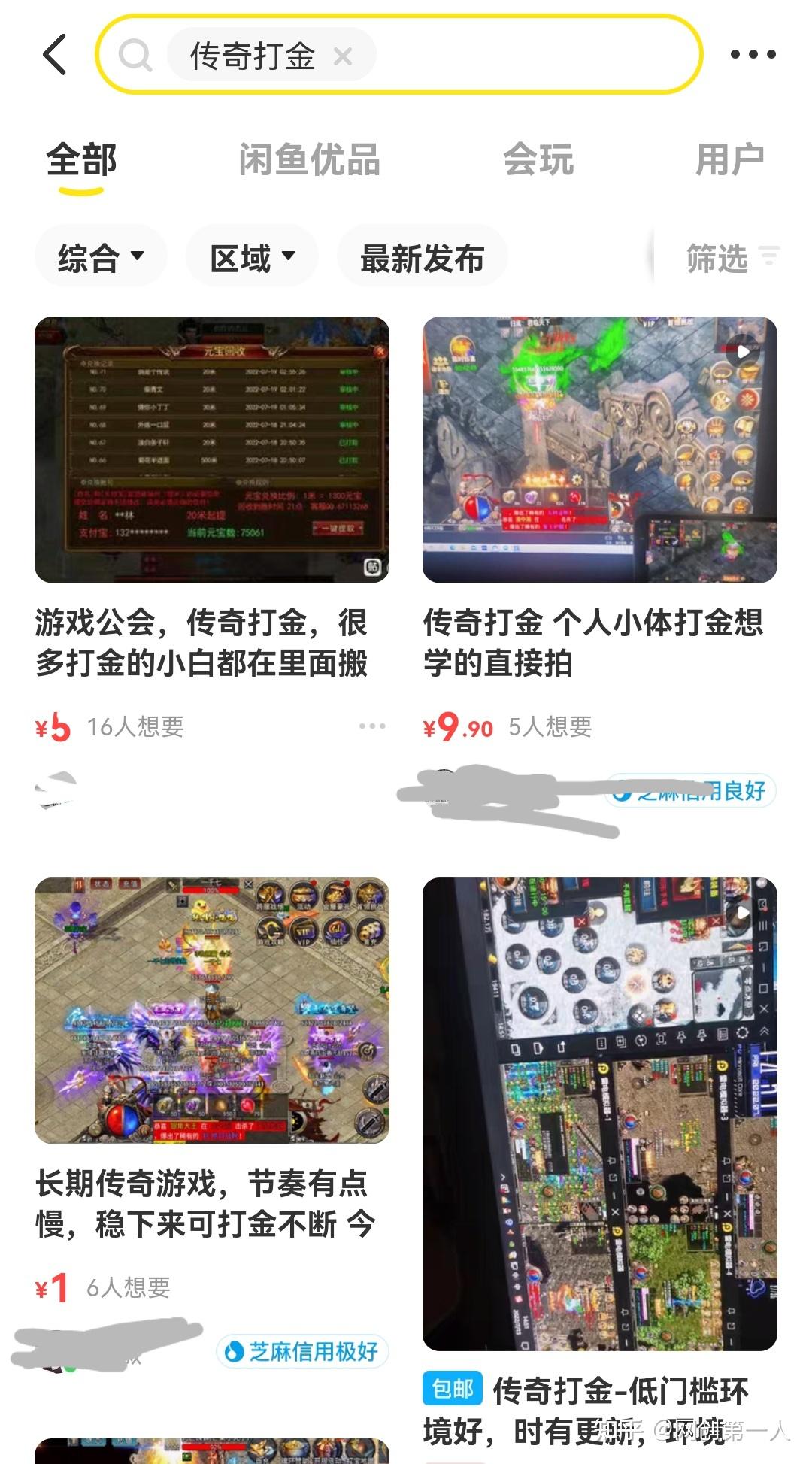Switch to the 闲鱼优品 tab

click(309, 159)
